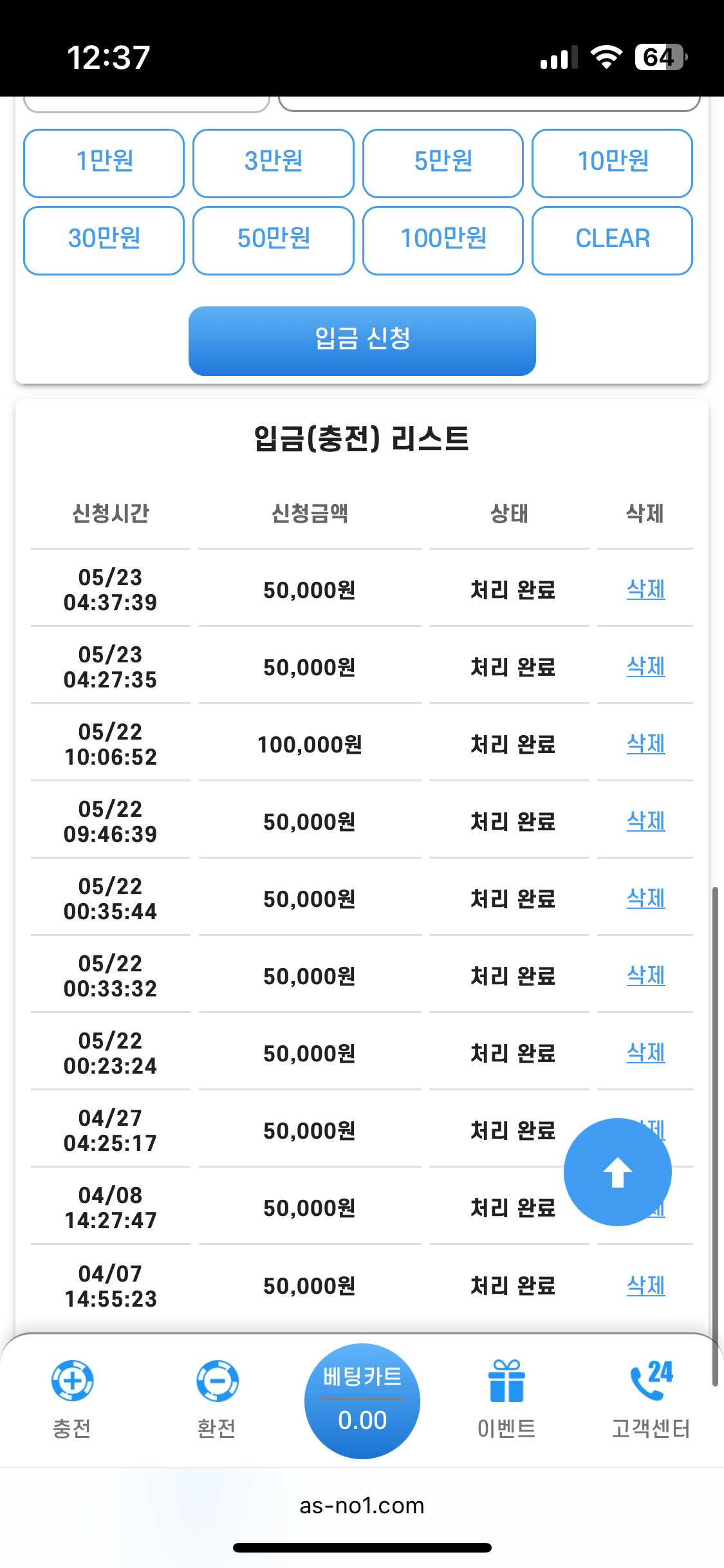Screen dimensions: 724x1568
Task: Jump to top with the arrow button
Action: 617,1172
